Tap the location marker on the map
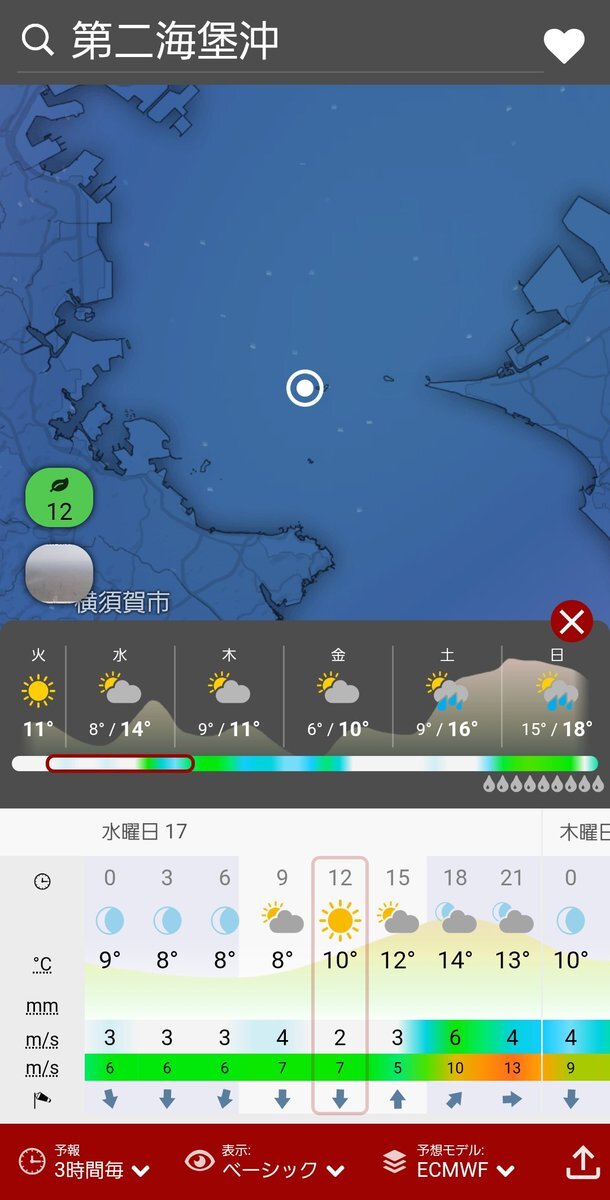 coord(304,387)
